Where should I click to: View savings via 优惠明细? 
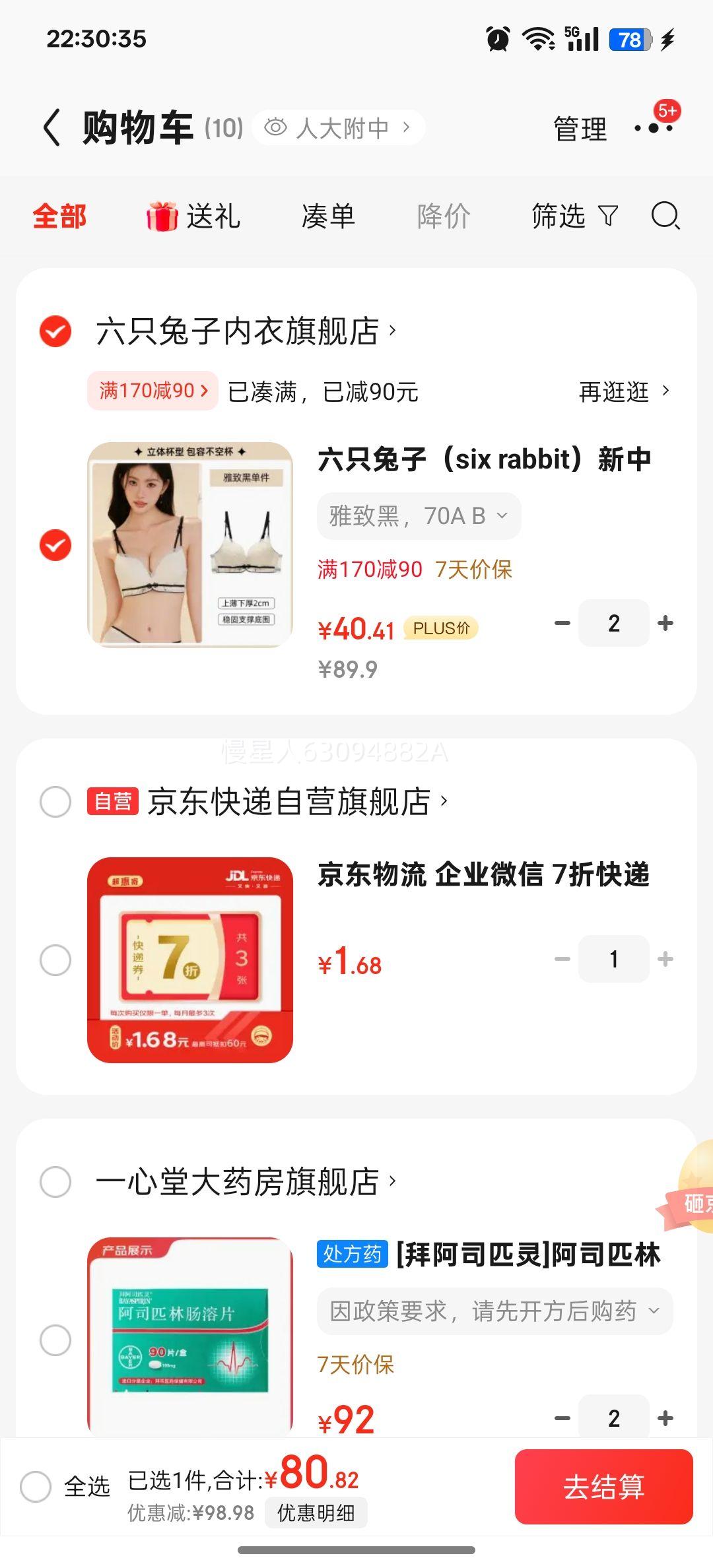click(316, 1513)
